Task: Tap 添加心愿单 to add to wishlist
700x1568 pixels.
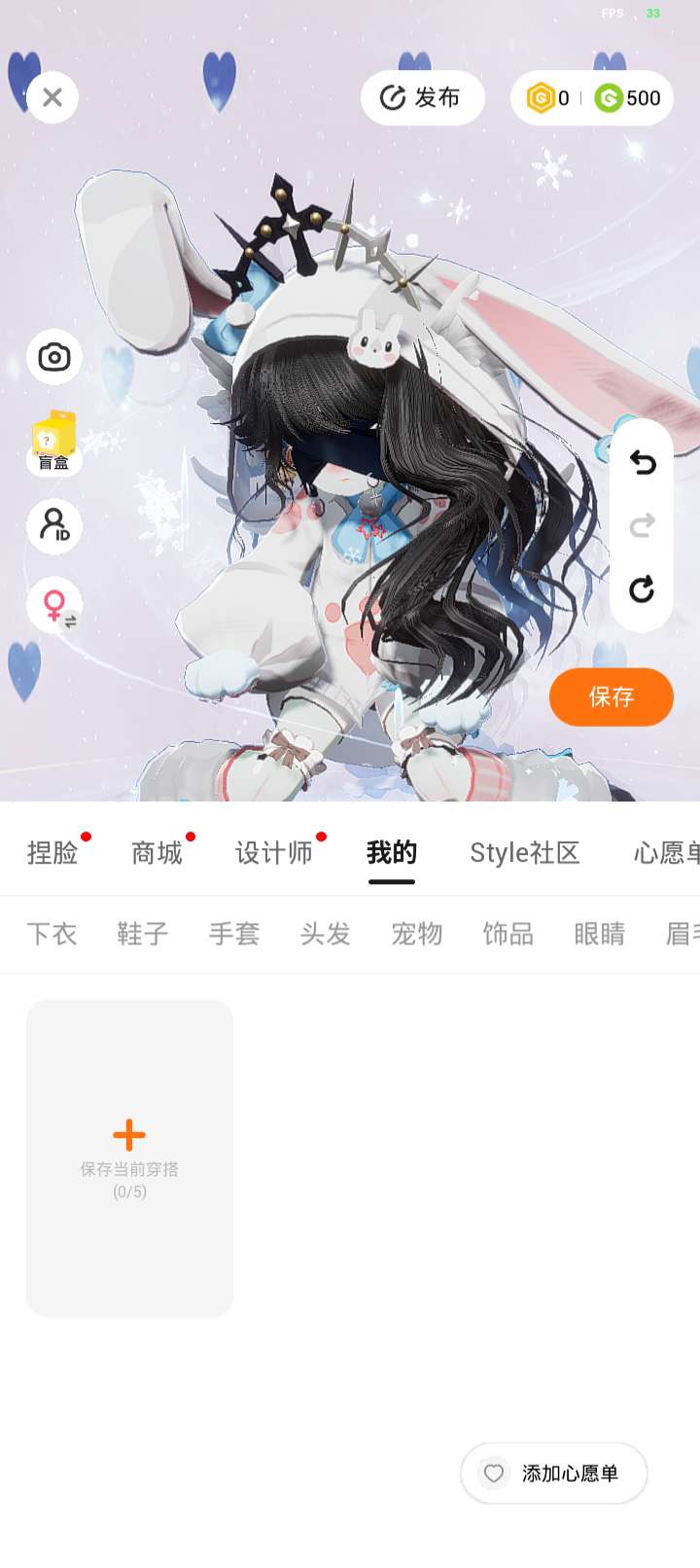Action: point(554,1473)
